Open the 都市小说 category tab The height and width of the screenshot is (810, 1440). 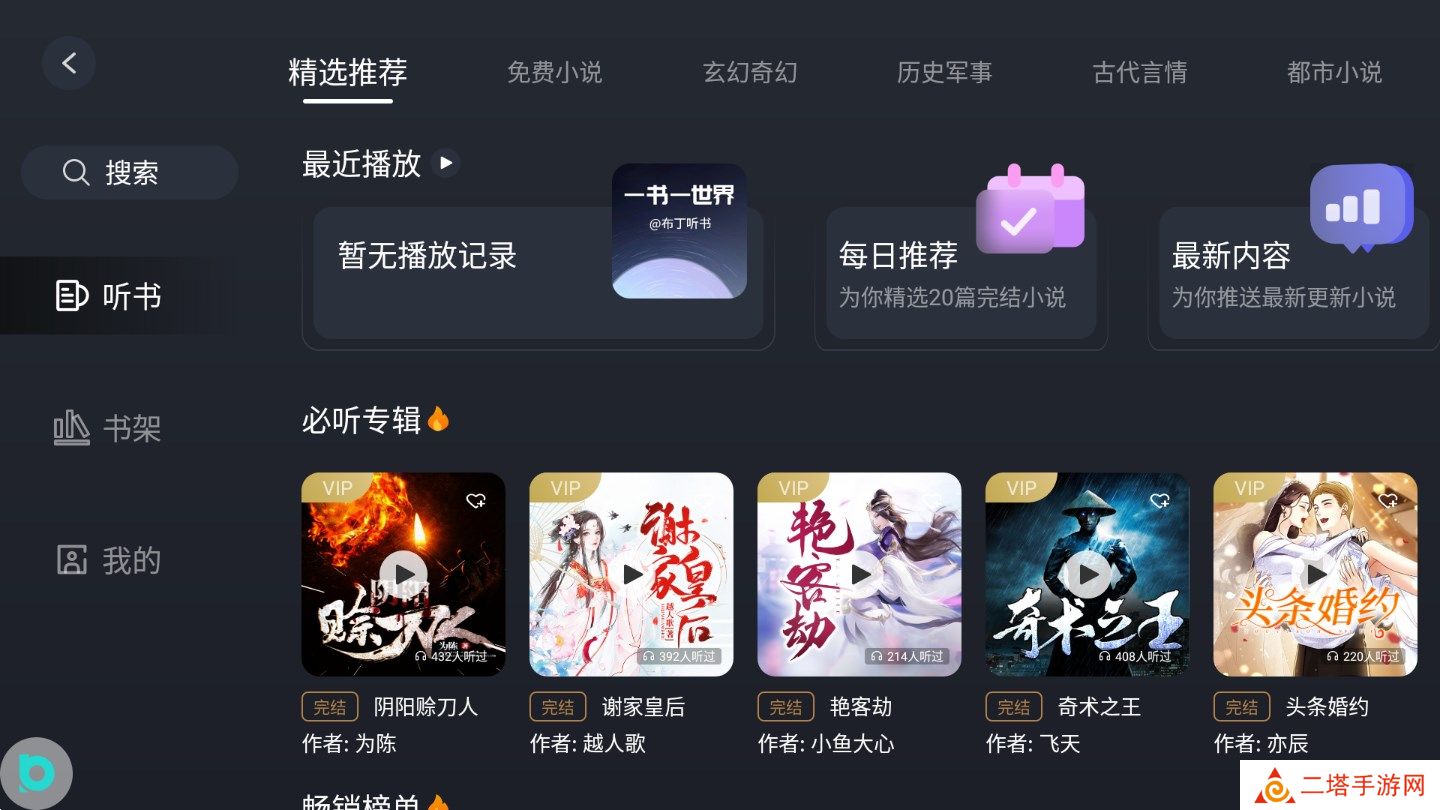tap(1334, 72)
